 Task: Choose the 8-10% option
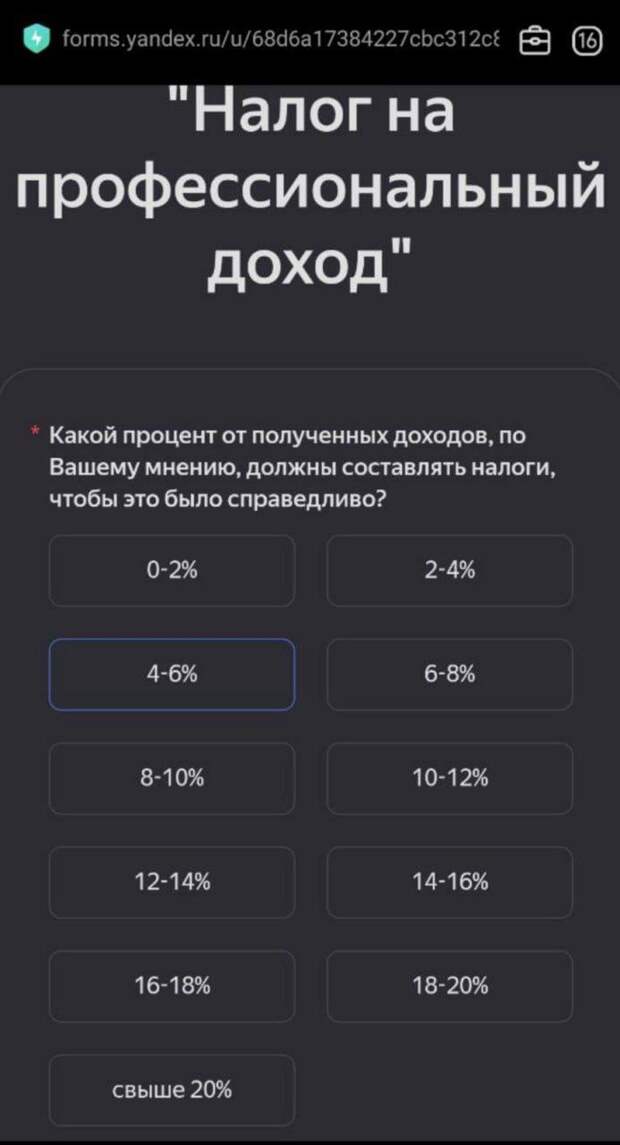pos(172,779)
